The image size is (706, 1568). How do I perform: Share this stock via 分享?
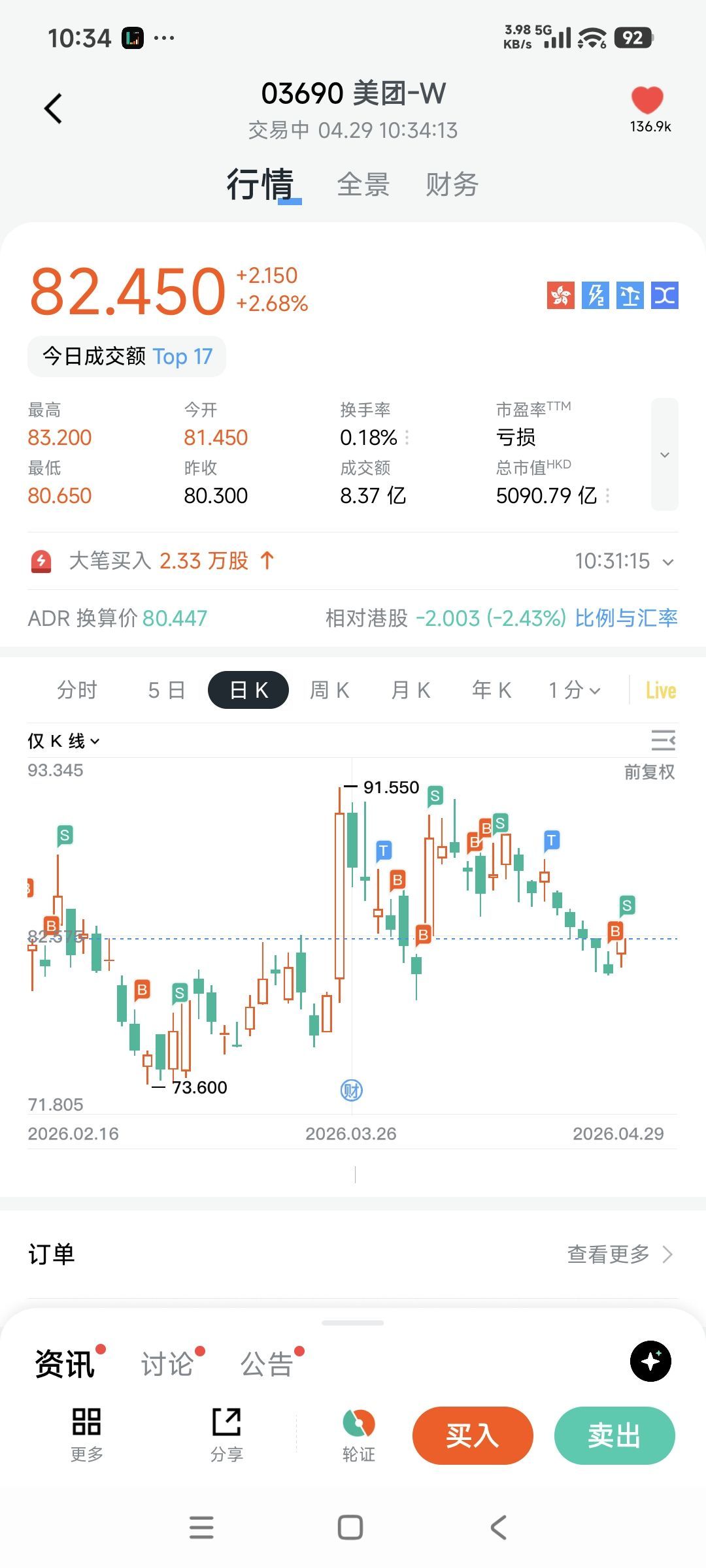click(227, 1434)
